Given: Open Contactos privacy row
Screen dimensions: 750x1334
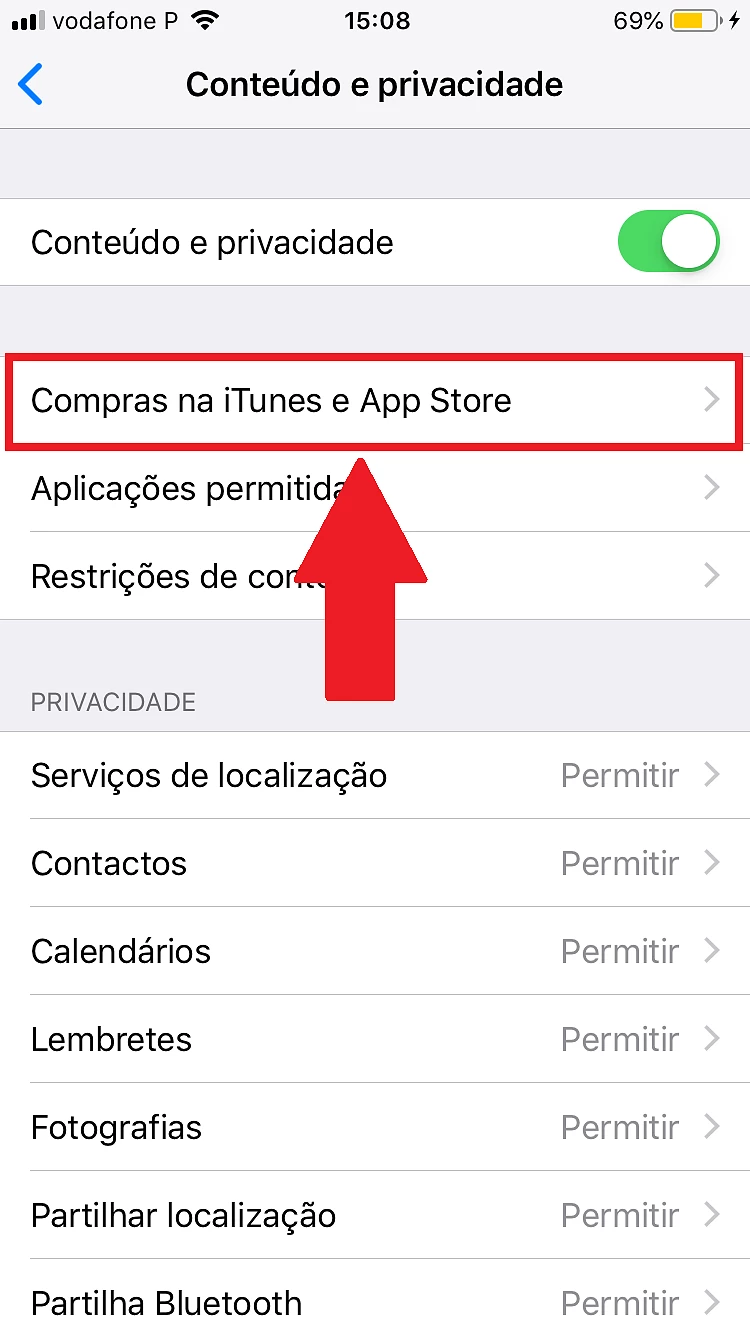Looking at the screenshot, I should click(375, 863).
